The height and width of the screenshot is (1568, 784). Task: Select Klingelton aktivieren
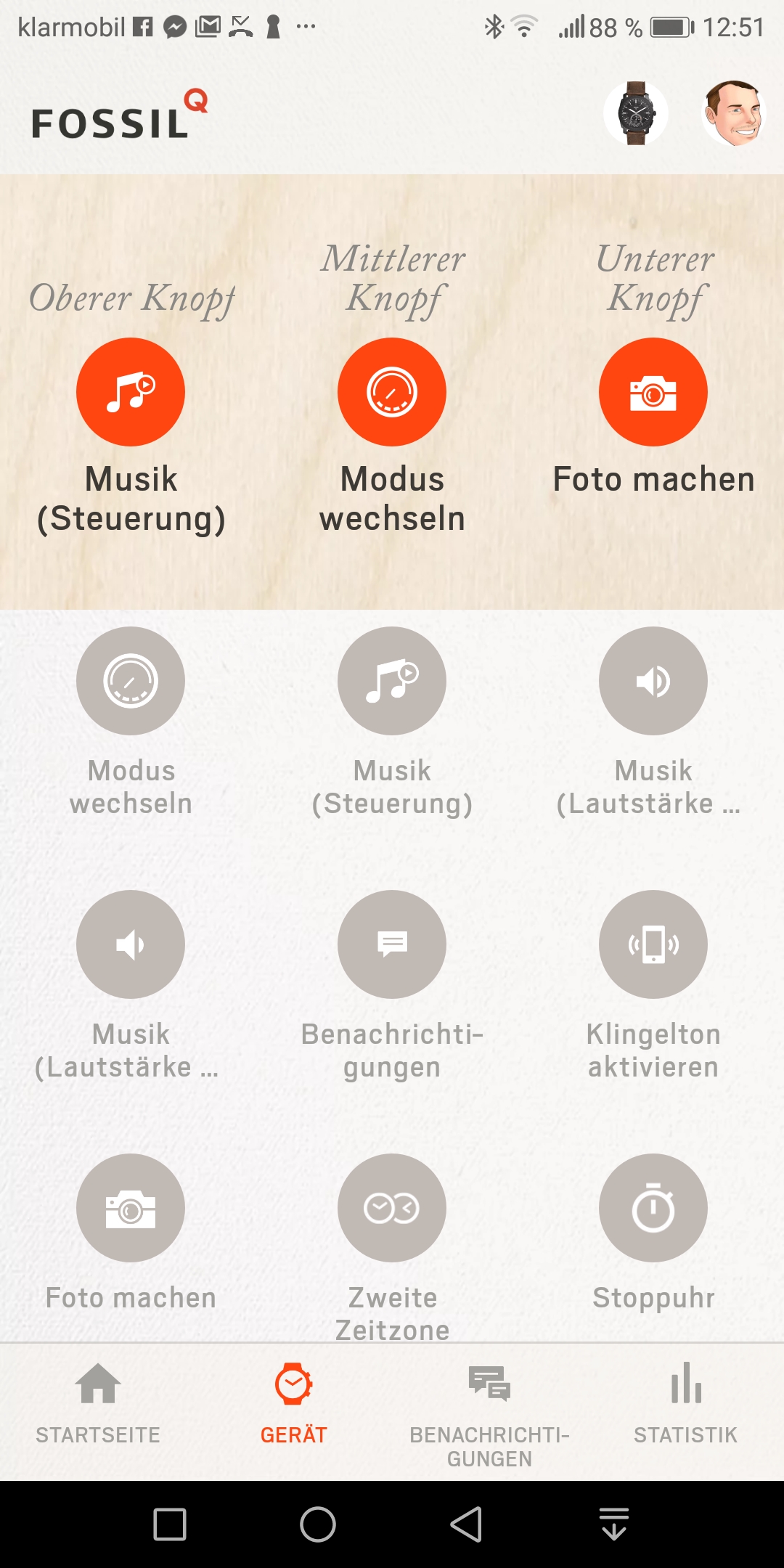point(653,944)
